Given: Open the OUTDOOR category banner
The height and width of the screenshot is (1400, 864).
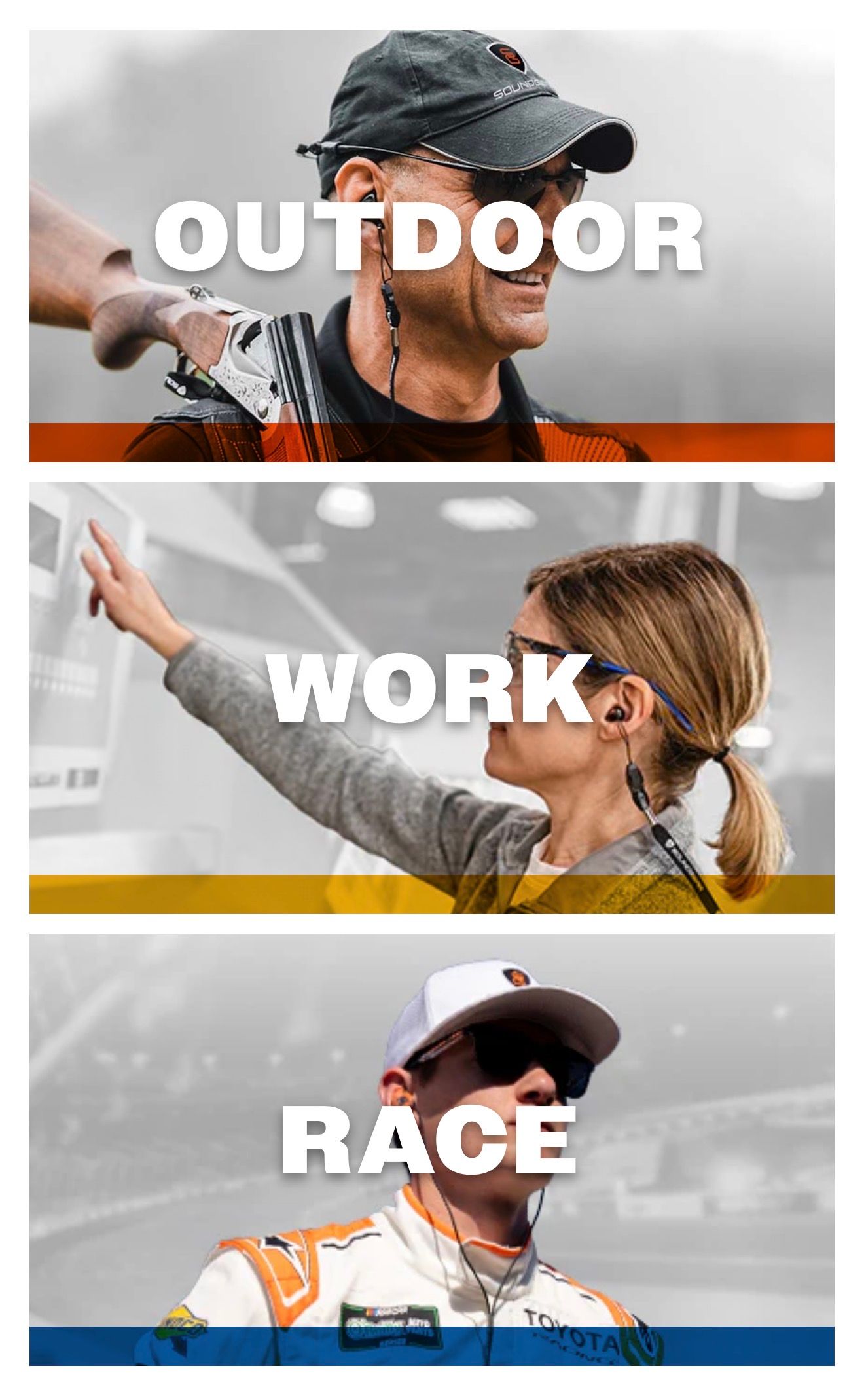Looking at the screenshot, I should coord(431,246).
